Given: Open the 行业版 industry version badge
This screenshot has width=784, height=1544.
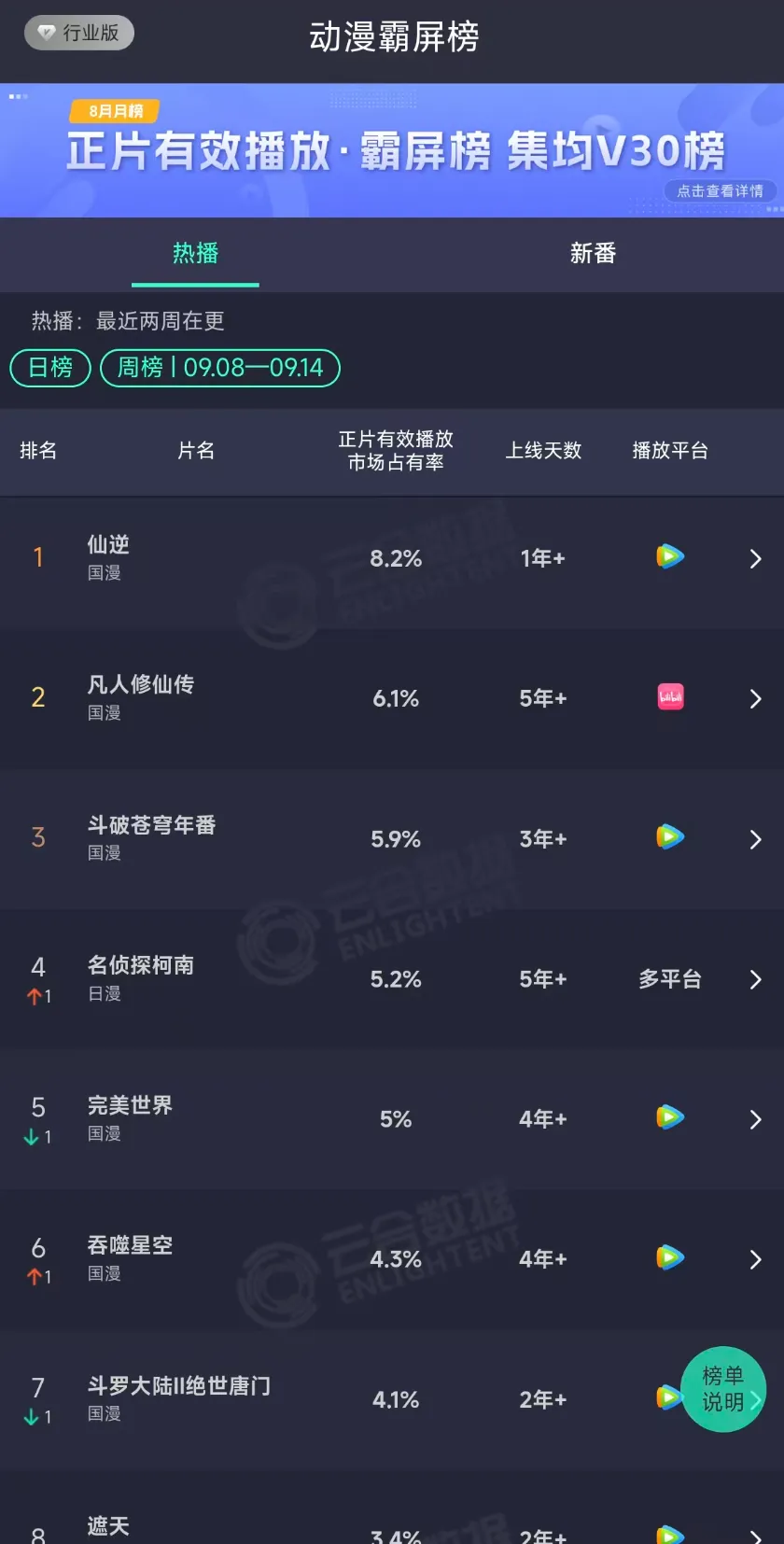Looking at the screenshot, I should point(79,33).
